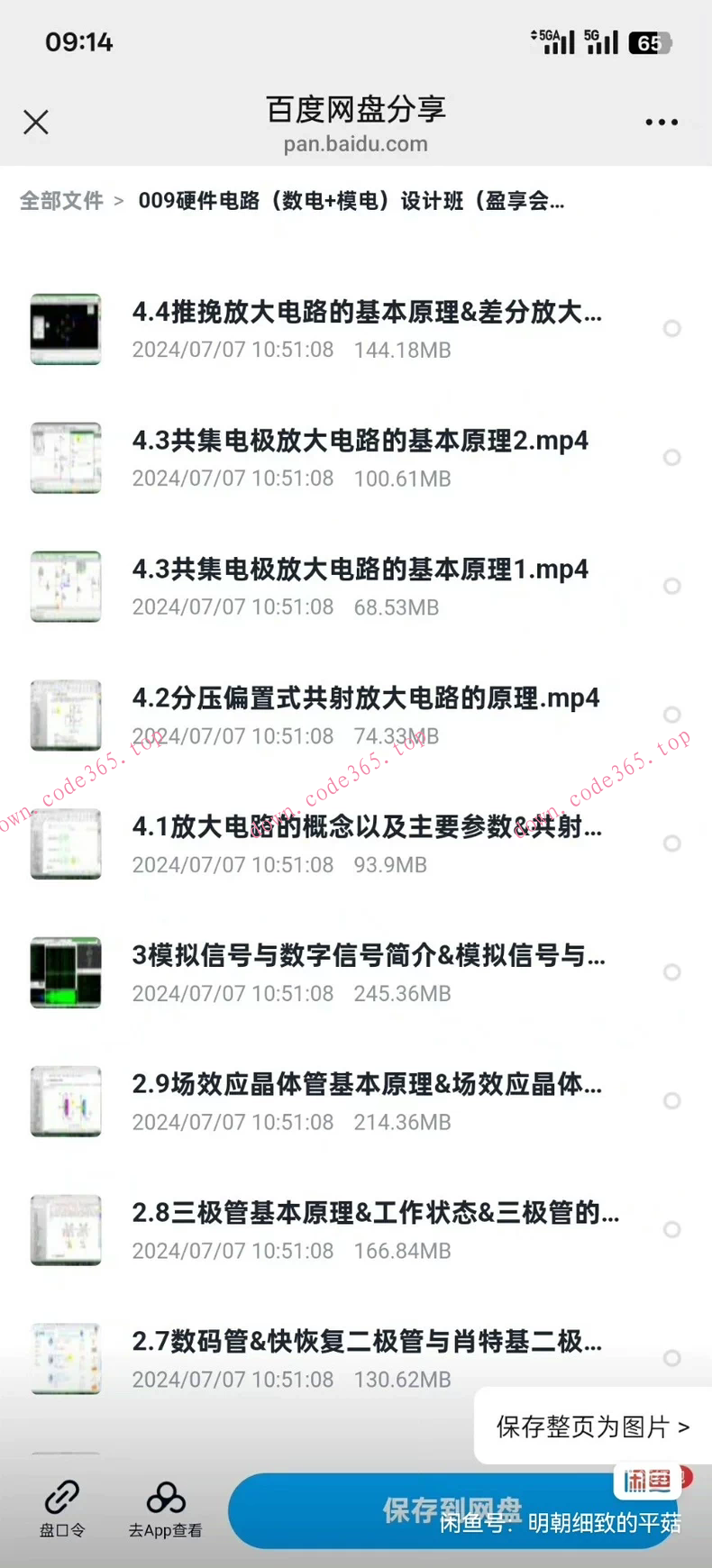This screenshot has height=1568, width=712.
Task: Tap the pan.baidu.com address label
Action: click(356, 143)
